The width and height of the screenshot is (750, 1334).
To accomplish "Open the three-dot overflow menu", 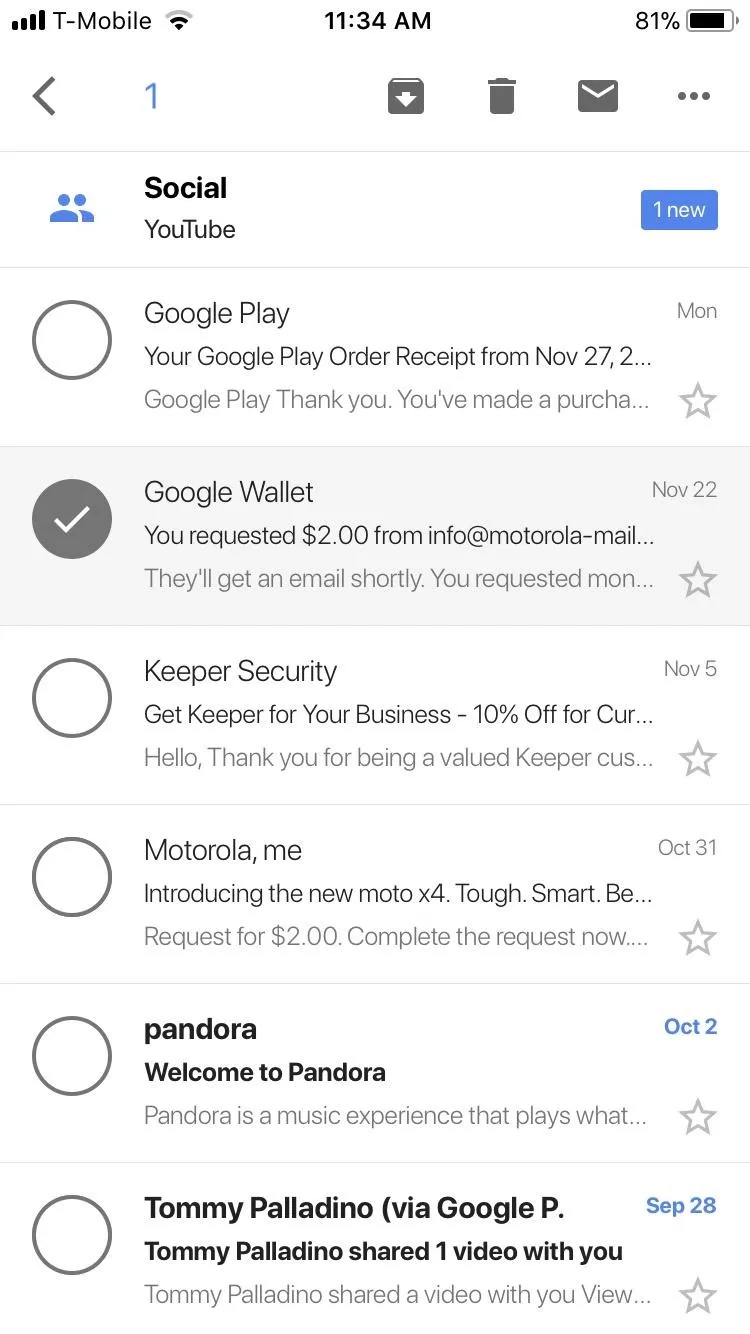I will (x=694, y=96).
